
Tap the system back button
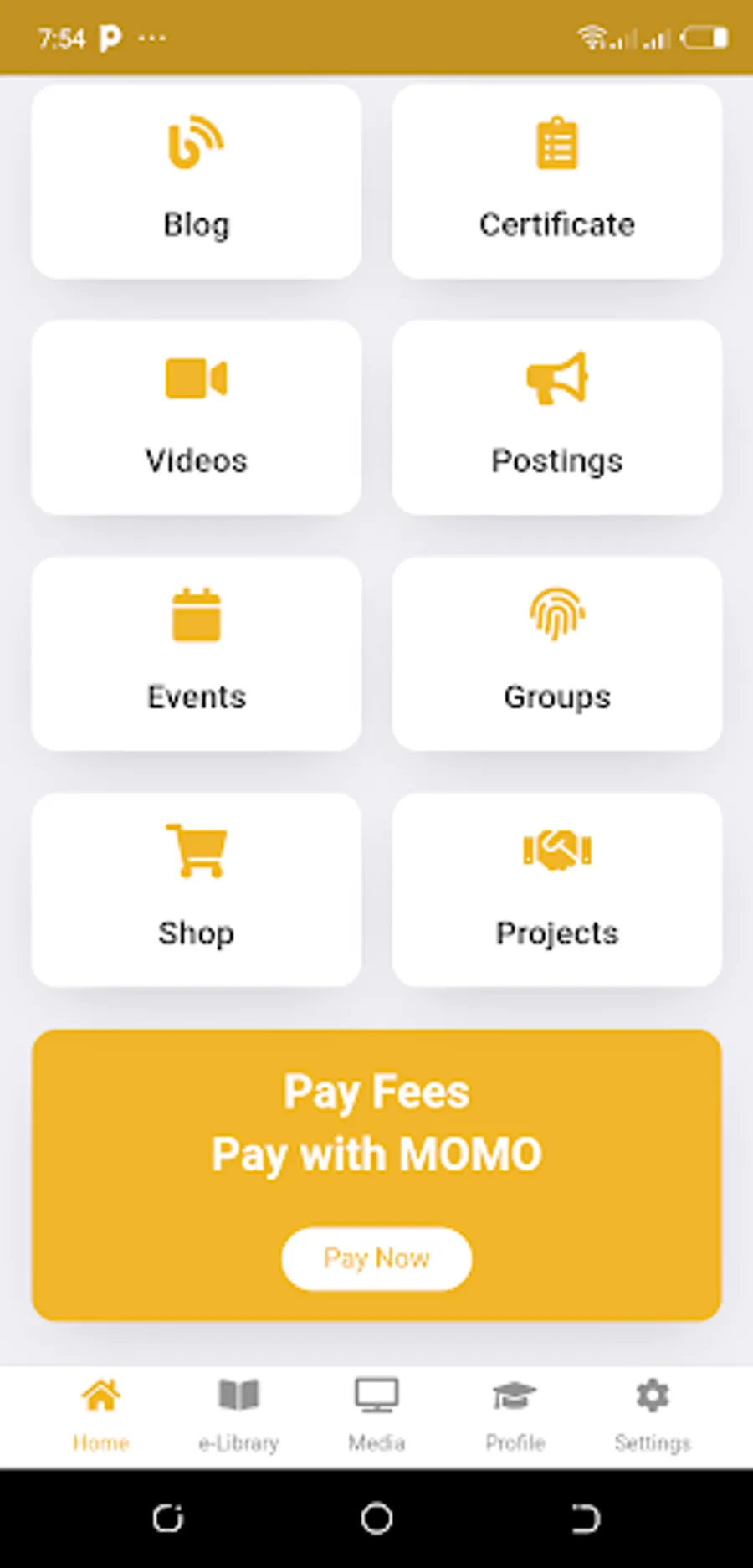pyautogui.click(x=586, y=1518)
